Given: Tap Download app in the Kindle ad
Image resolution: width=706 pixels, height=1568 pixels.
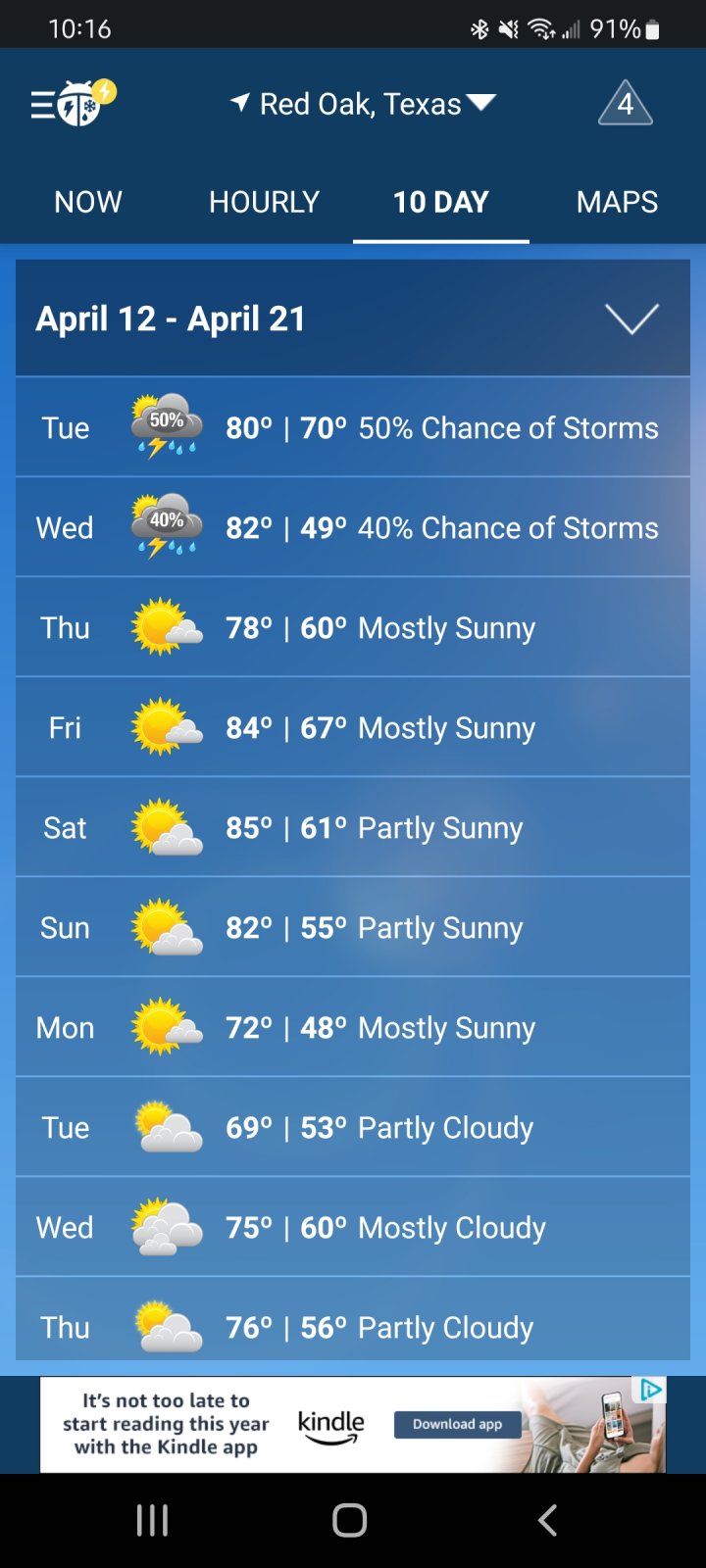Looking at the screenshot, I should 457,1424.
